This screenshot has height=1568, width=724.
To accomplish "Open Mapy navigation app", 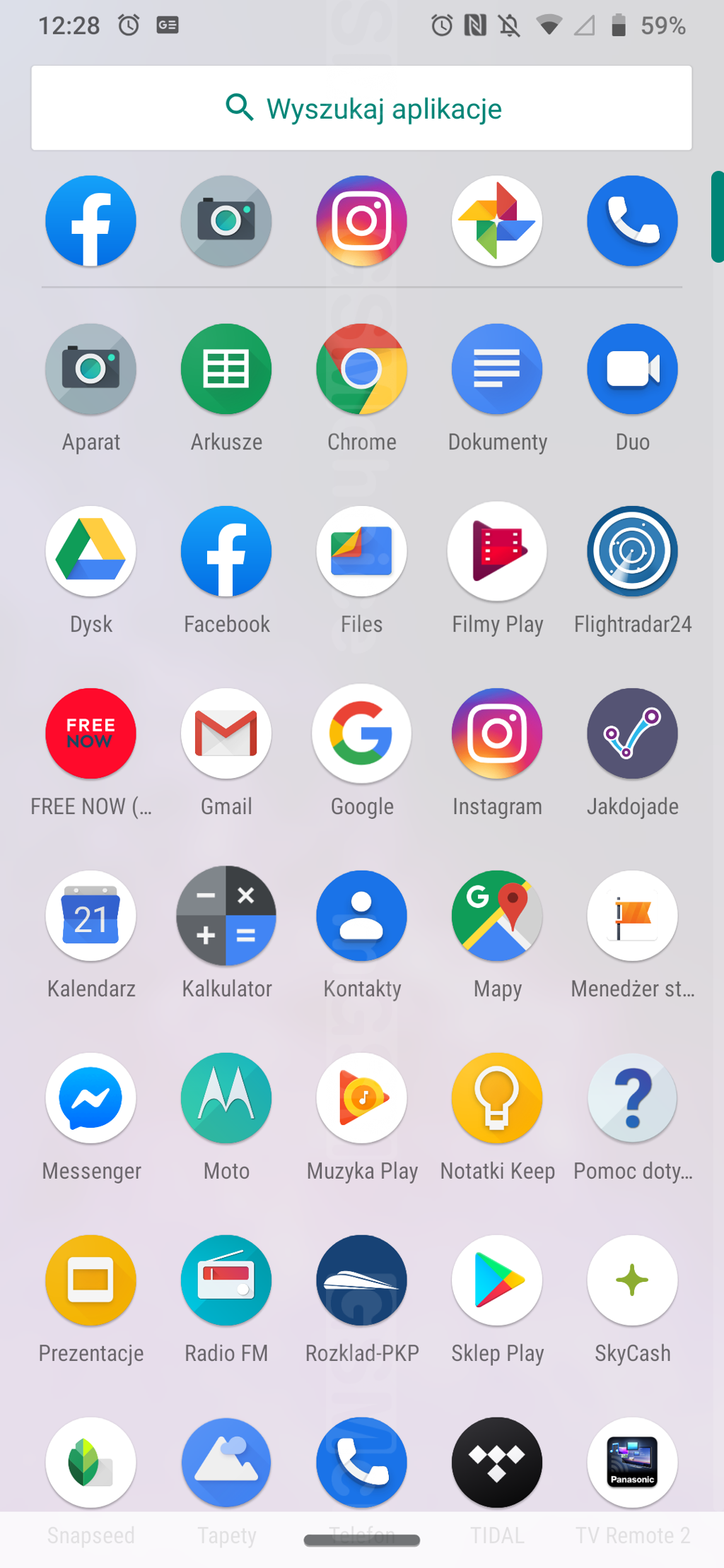I will pos(497,916).
